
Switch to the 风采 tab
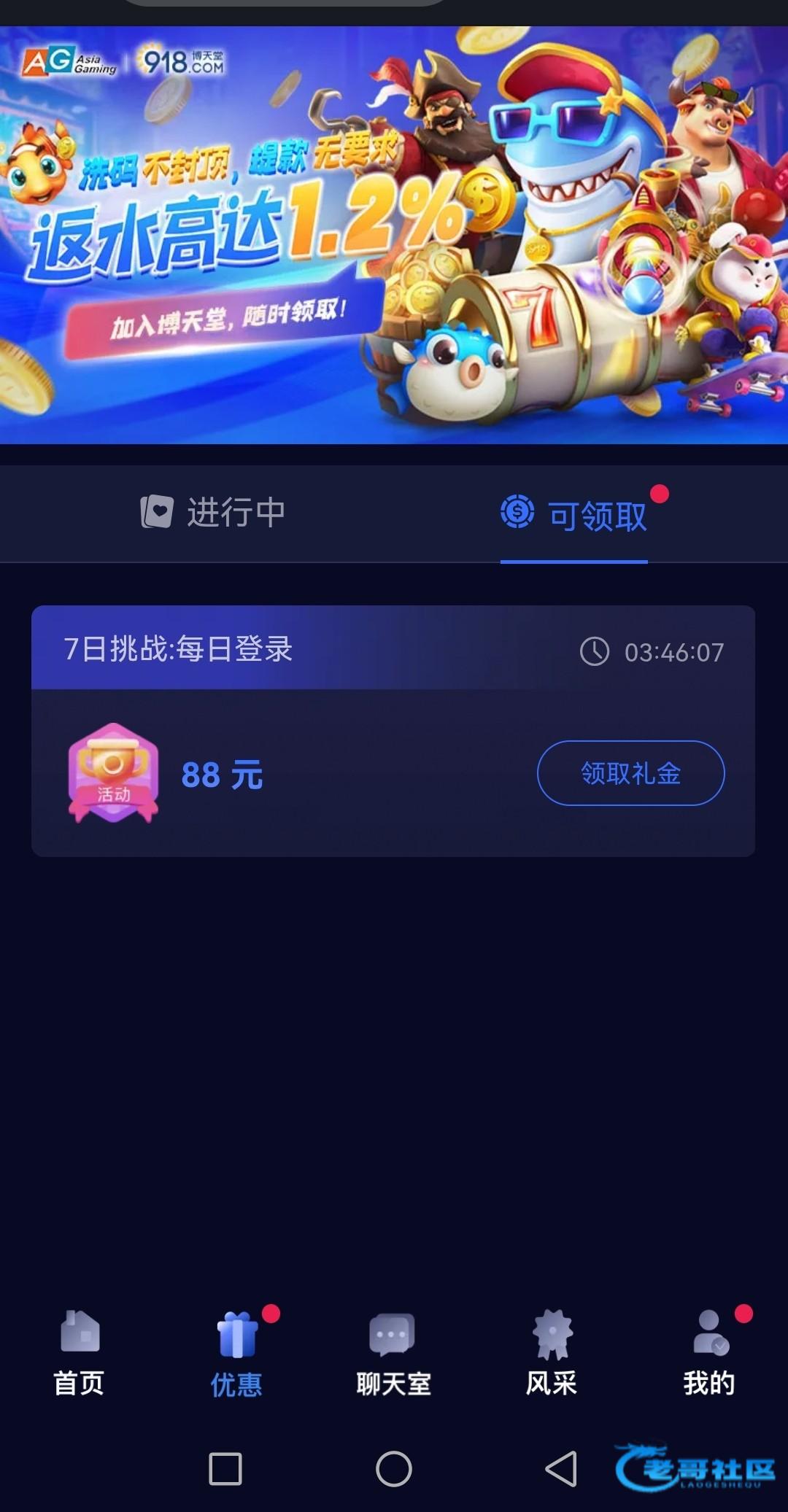tap(552, 1354)
